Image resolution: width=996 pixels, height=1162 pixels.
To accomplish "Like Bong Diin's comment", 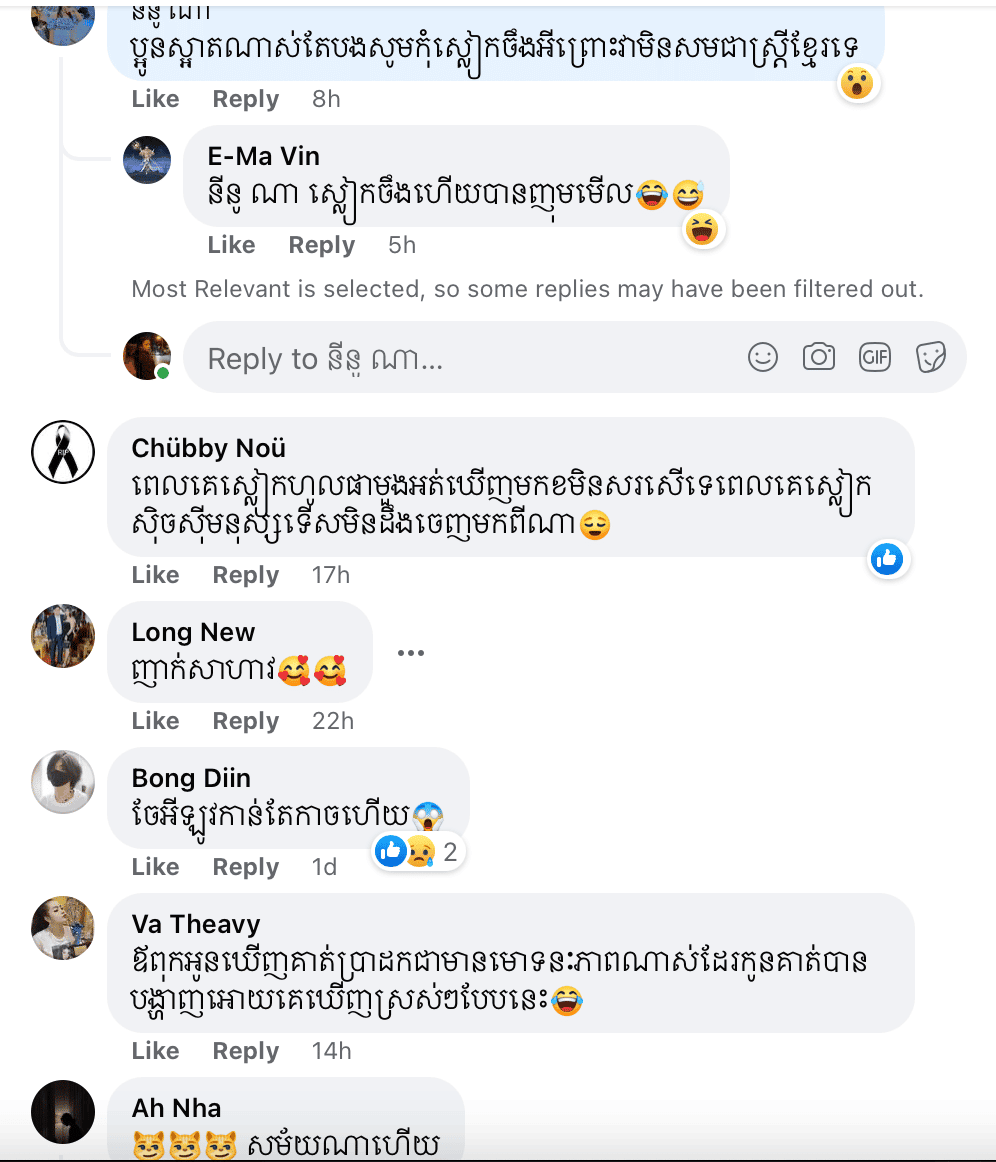I will pos(155,867).
